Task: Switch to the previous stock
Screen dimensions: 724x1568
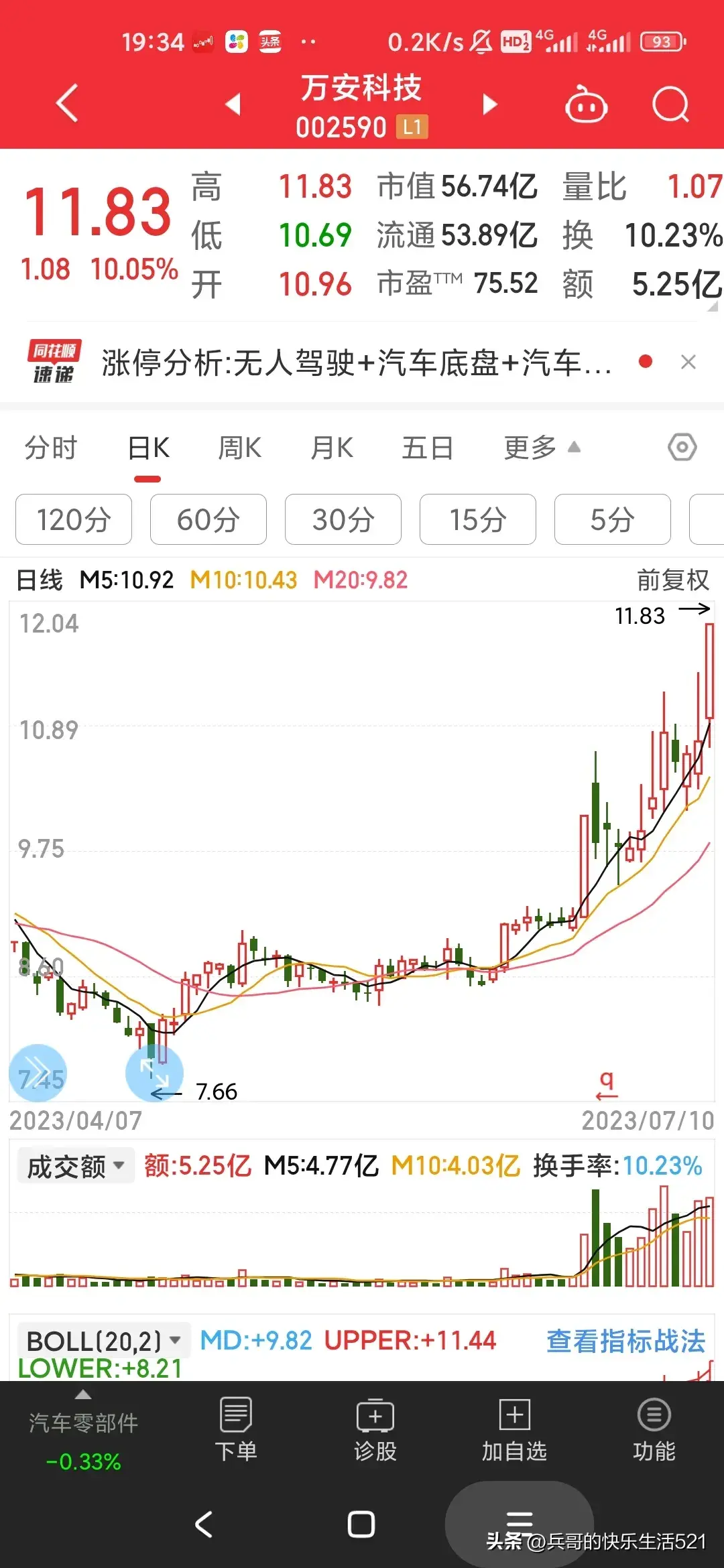Action: coord(233,105)
